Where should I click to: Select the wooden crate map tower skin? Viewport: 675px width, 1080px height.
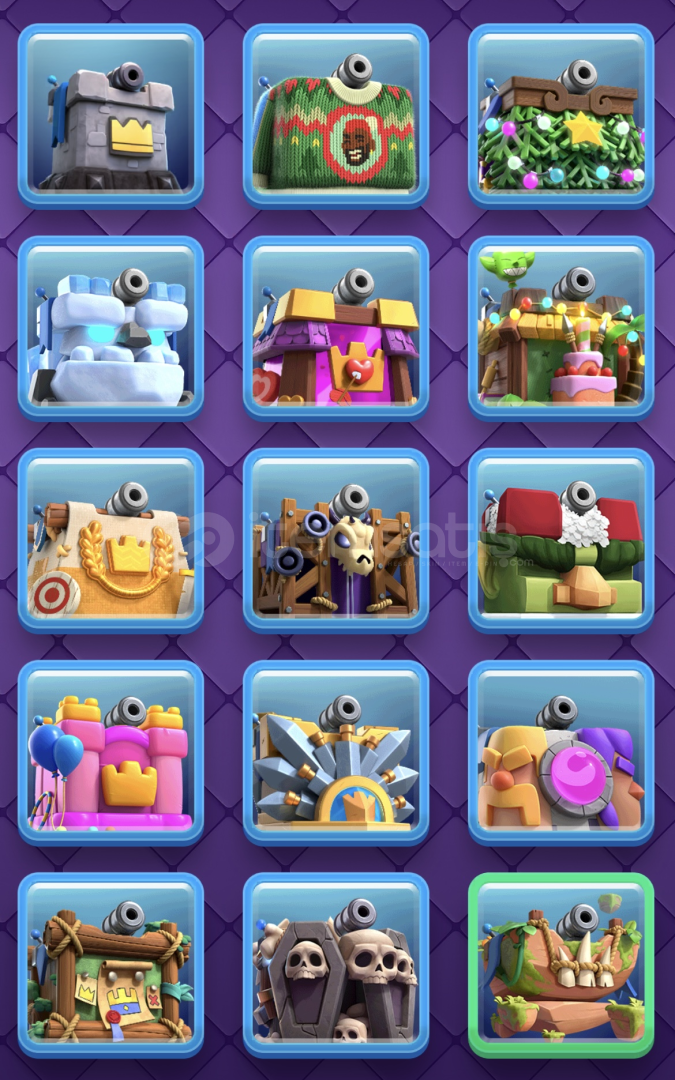111,964
